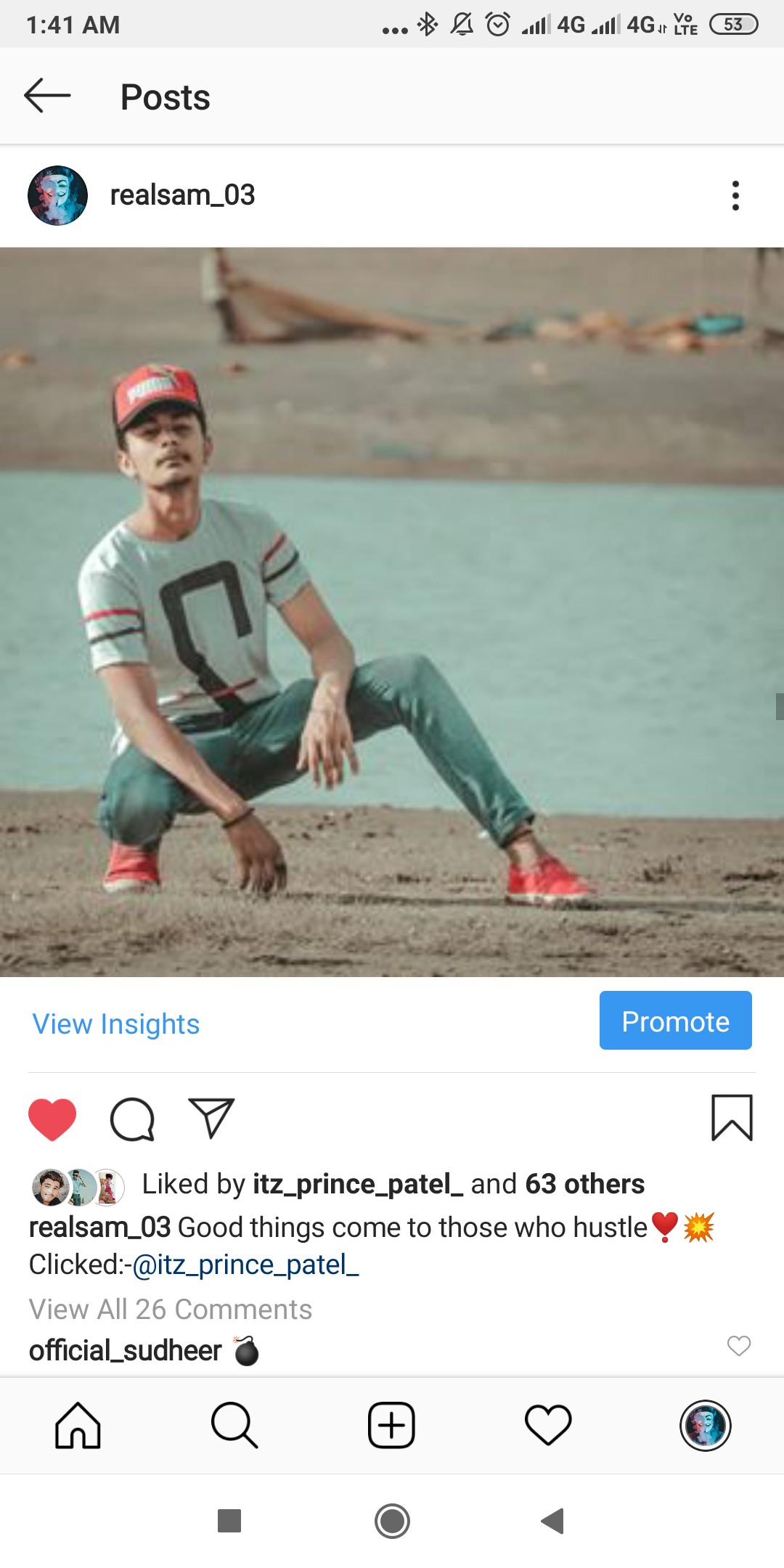Open the post's three-dot options menu
Screen dimensions: 784x1568
(735, 196)
